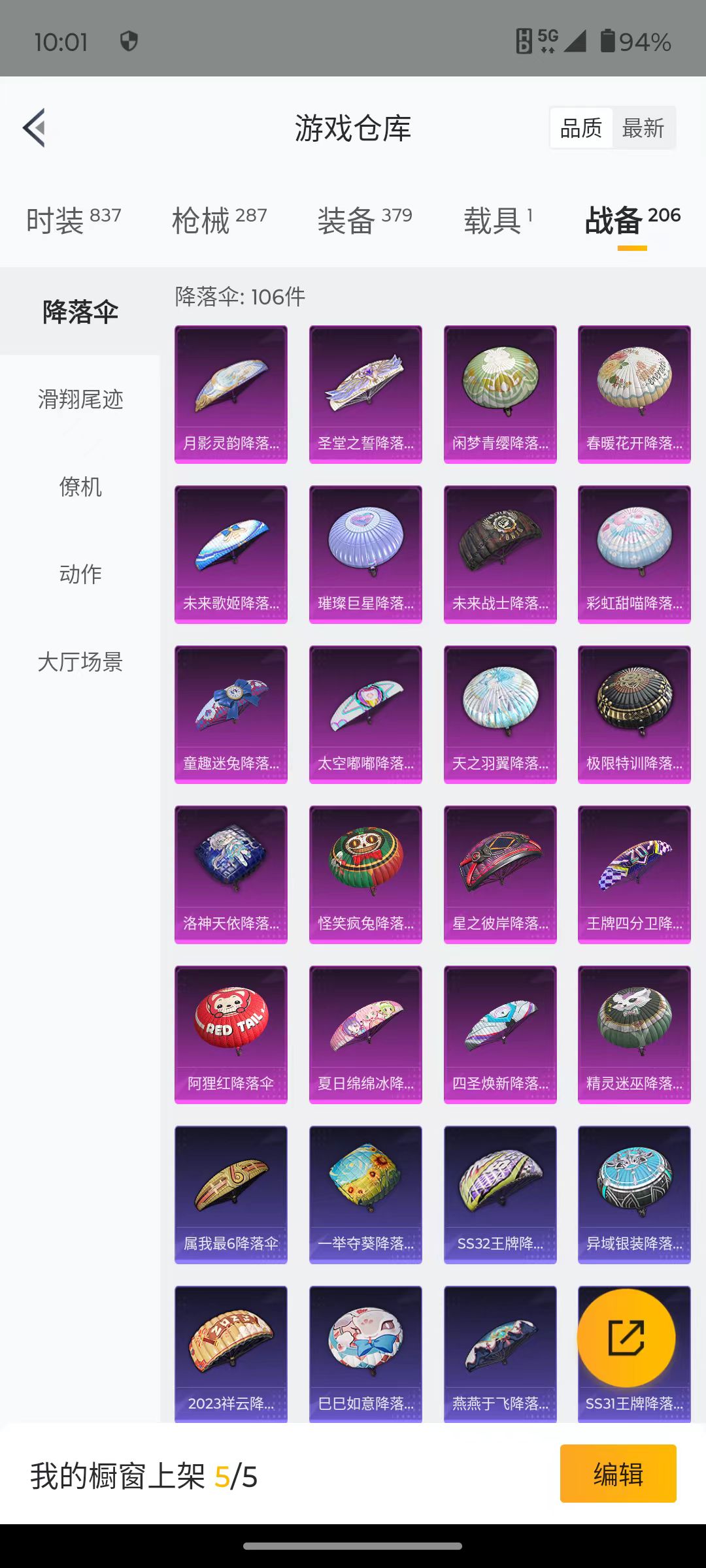
Task: Open the 月影灵韵降落伞 item
Action: coord(231,394)
